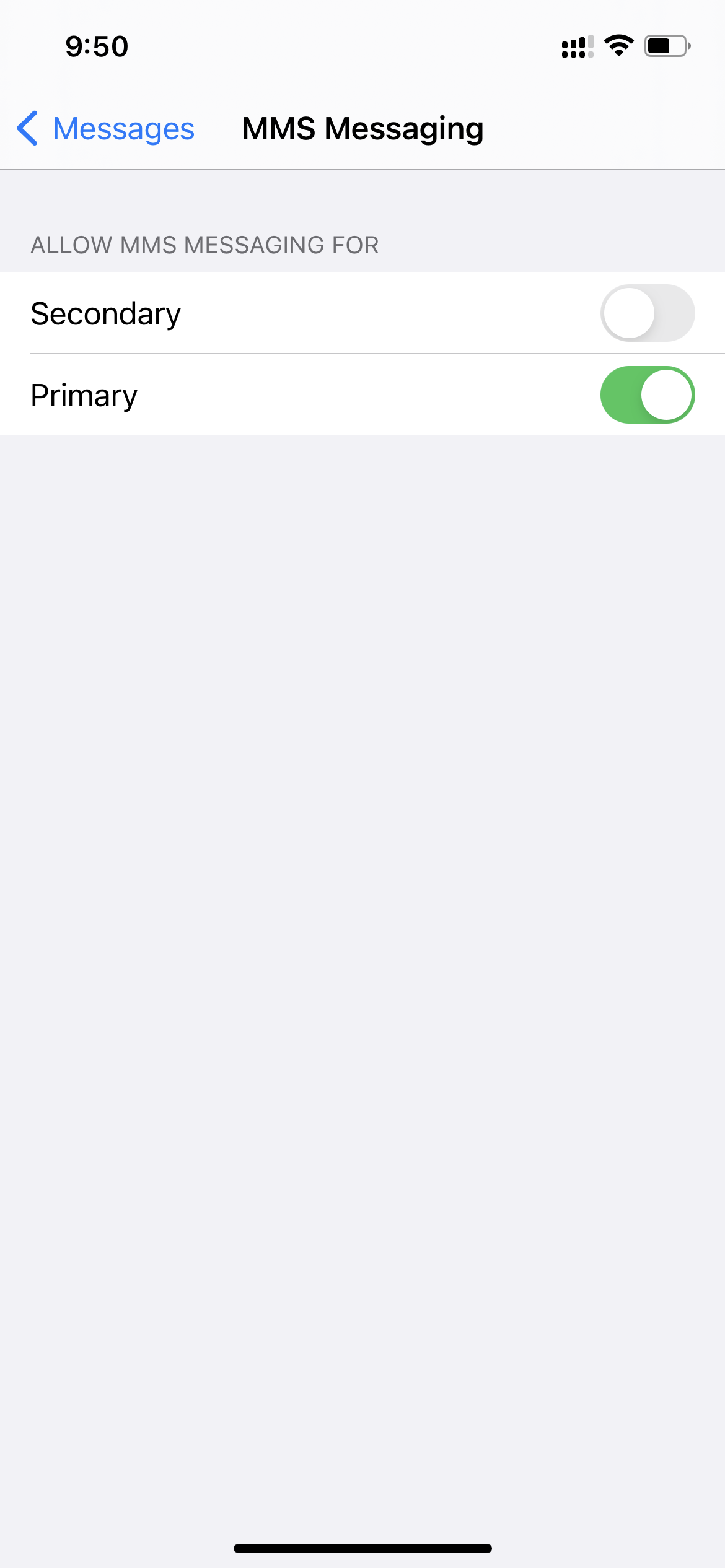Disable MMS messaging for Primary

[x=648, y=394]
